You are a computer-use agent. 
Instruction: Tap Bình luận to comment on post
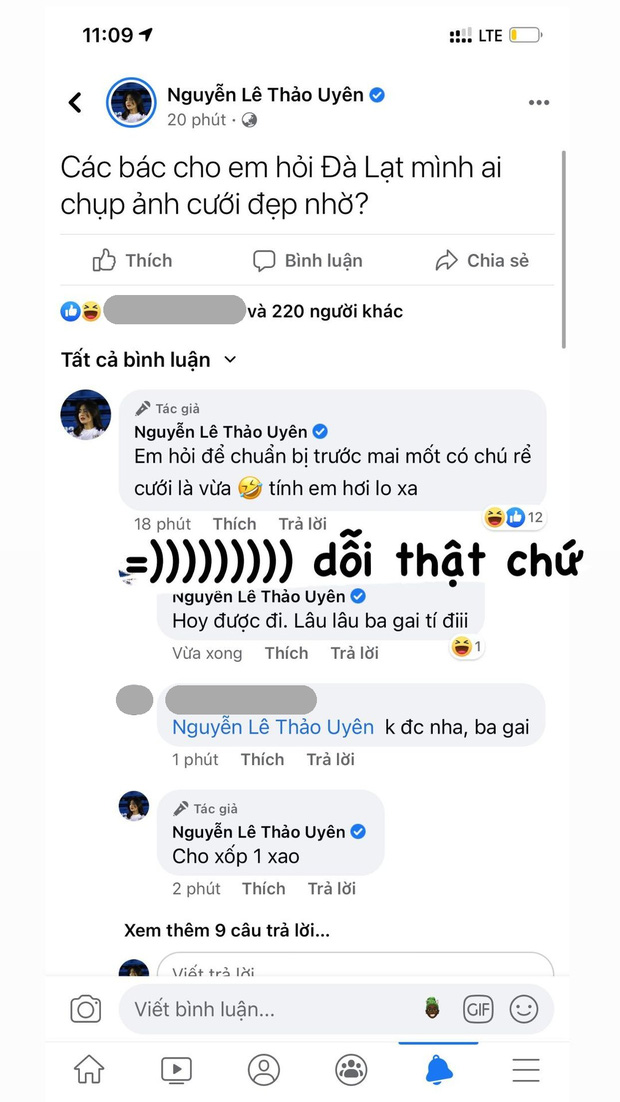pos(308,261)
